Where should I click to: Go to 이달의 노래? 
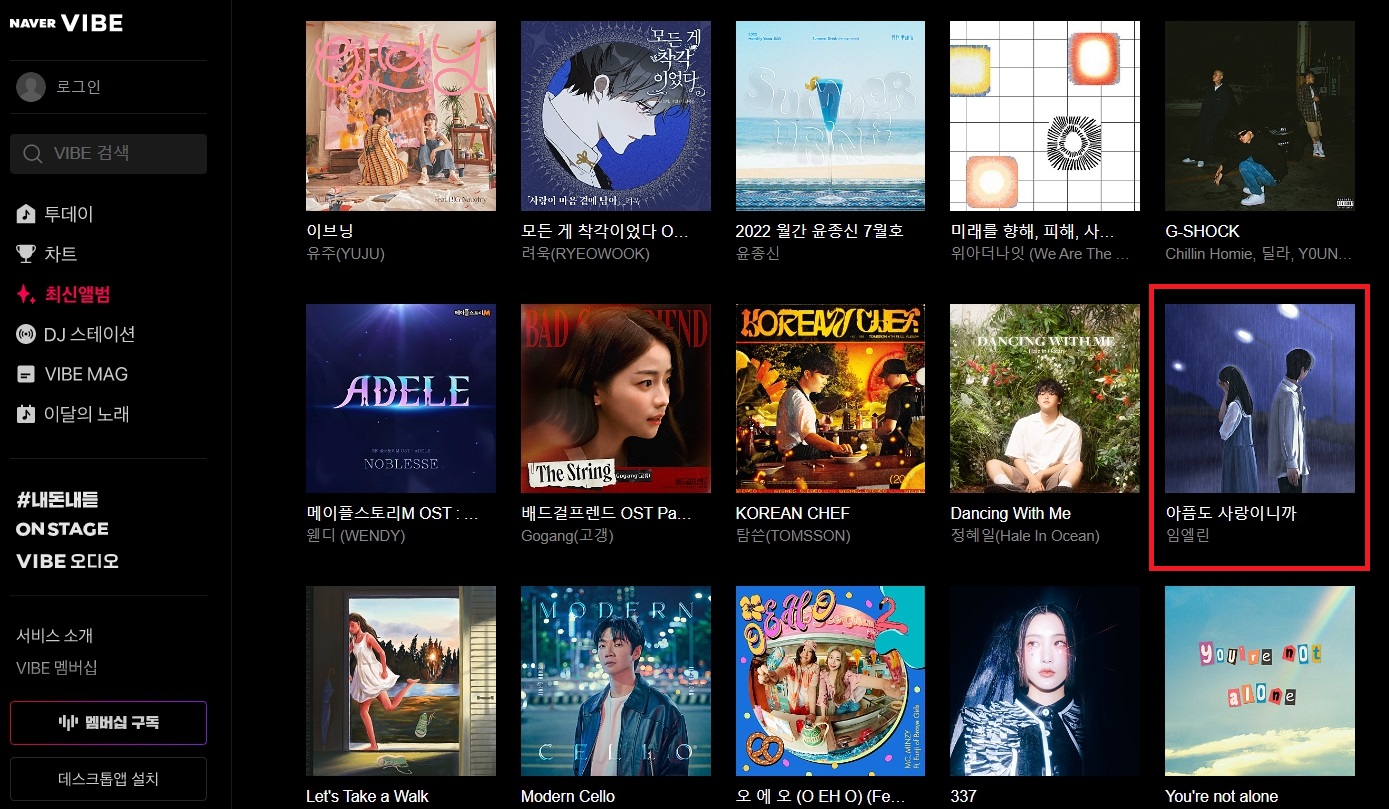coord(86,414)
